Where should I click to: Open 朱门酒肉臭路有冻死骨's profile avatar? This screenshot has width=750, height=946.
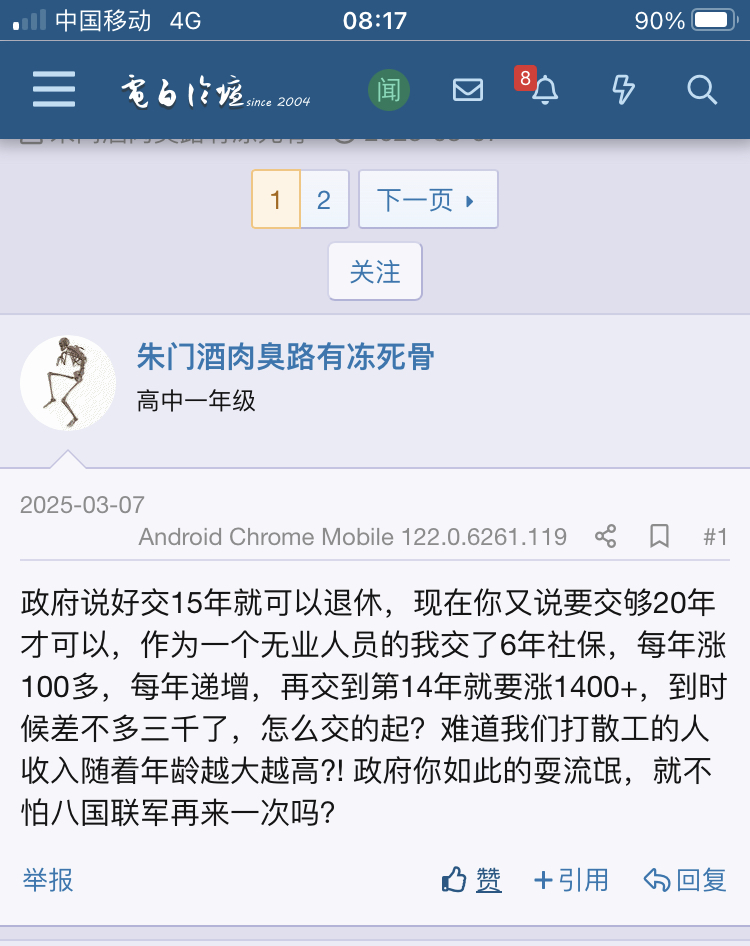pos(68,383)
